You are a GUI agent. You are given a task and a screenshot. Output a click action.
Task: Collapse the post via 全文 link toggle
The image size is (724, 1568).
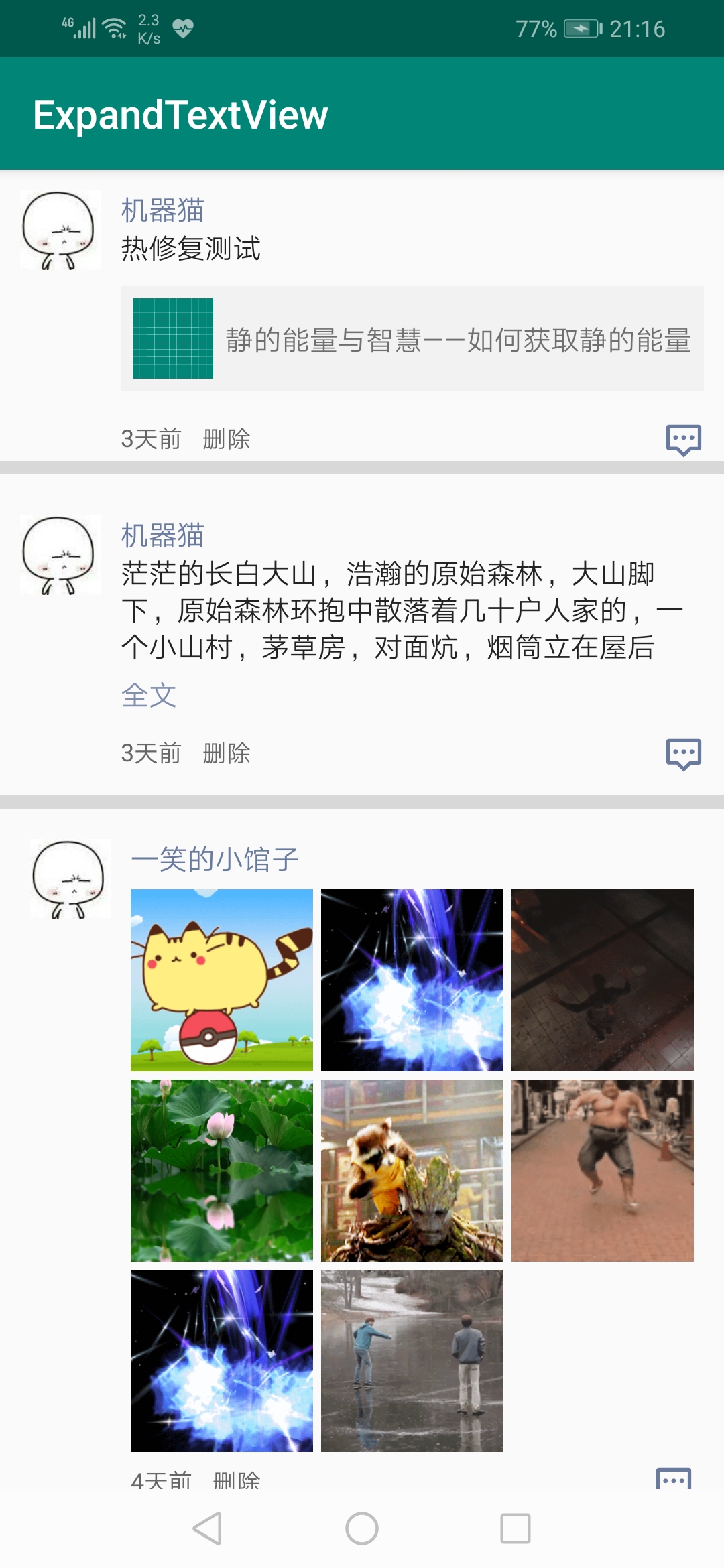[x=148, y=697]
